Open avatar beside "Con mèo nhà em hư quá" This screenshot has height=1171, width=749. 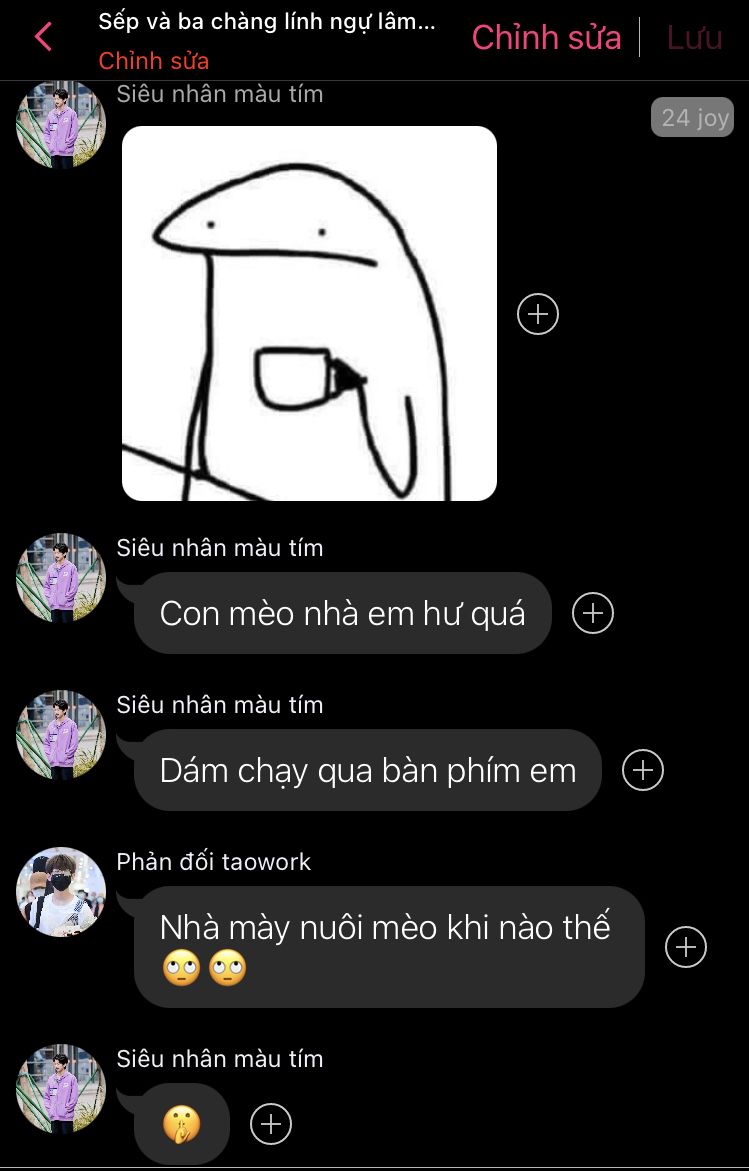pyautogui.click(x=61, y=578)
